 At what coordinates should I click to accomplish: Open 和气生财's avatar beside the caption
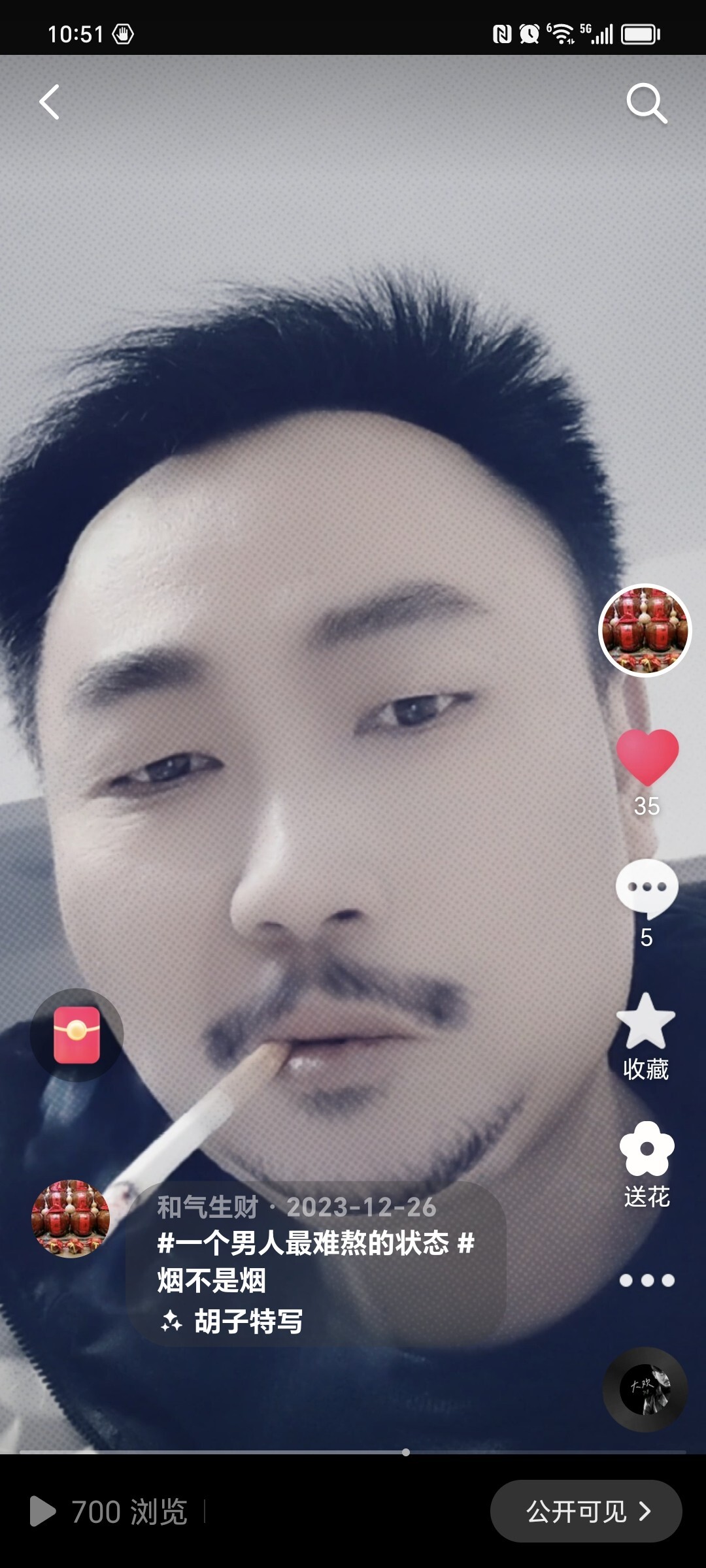pos(71,1218)
